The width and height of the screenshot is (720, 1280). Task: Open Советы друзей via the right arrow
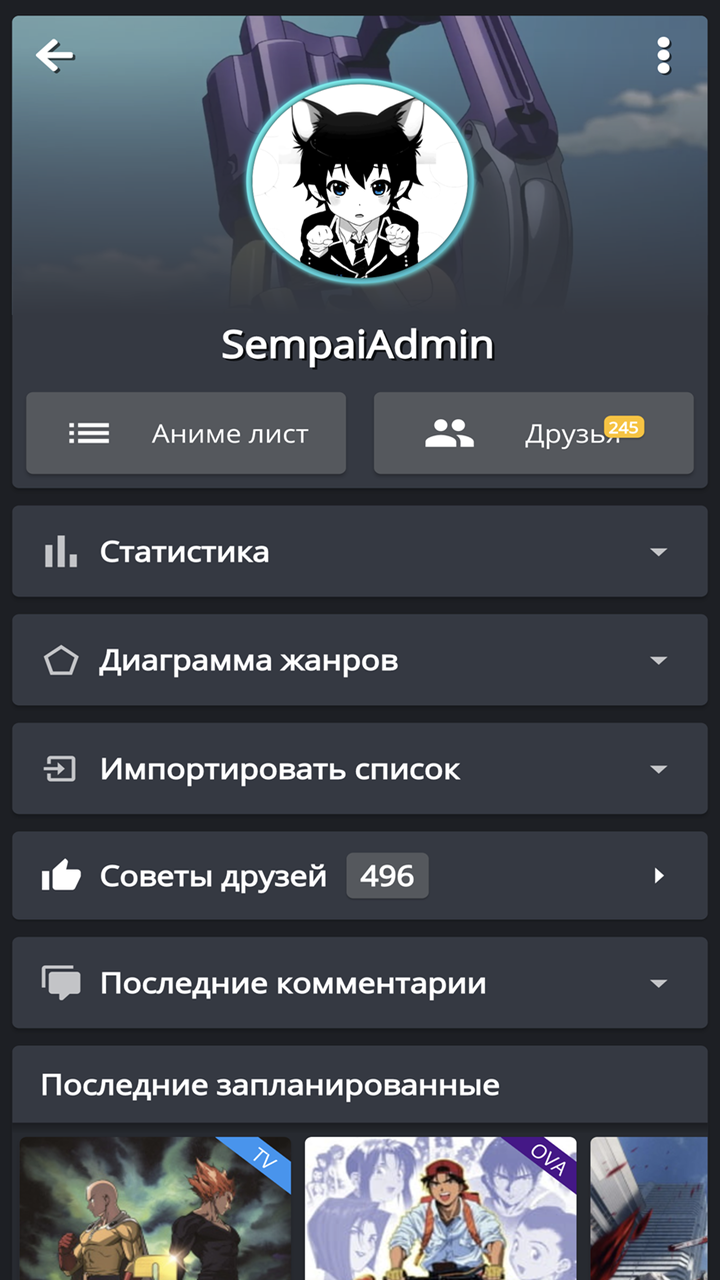pos(659,875)
